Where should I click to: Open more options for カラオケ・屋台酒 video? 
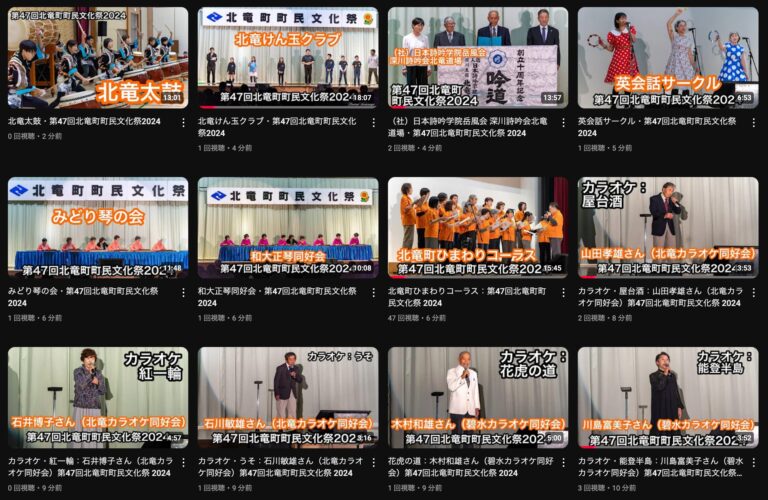pyautogui.click(x=752, y=293)
